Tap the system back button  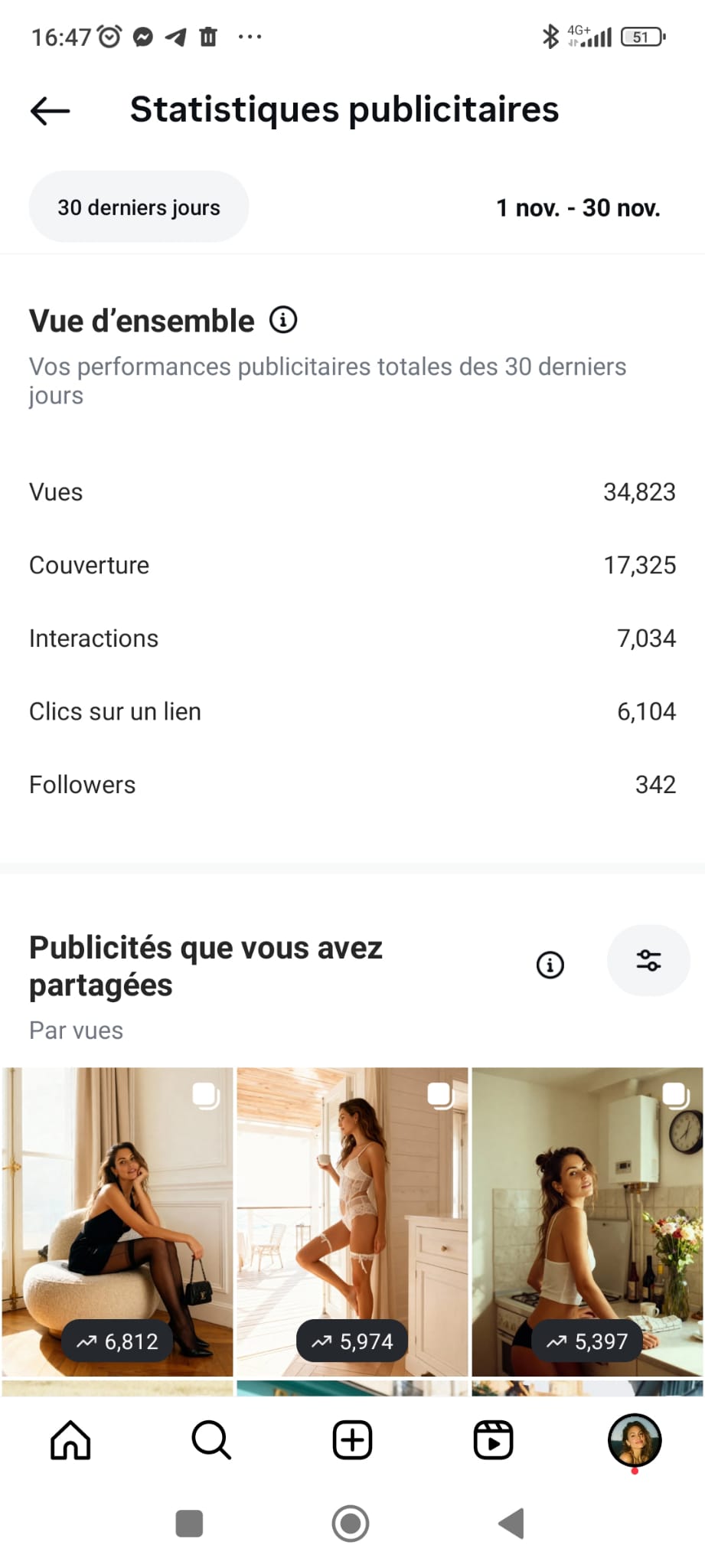point(511,1524)
